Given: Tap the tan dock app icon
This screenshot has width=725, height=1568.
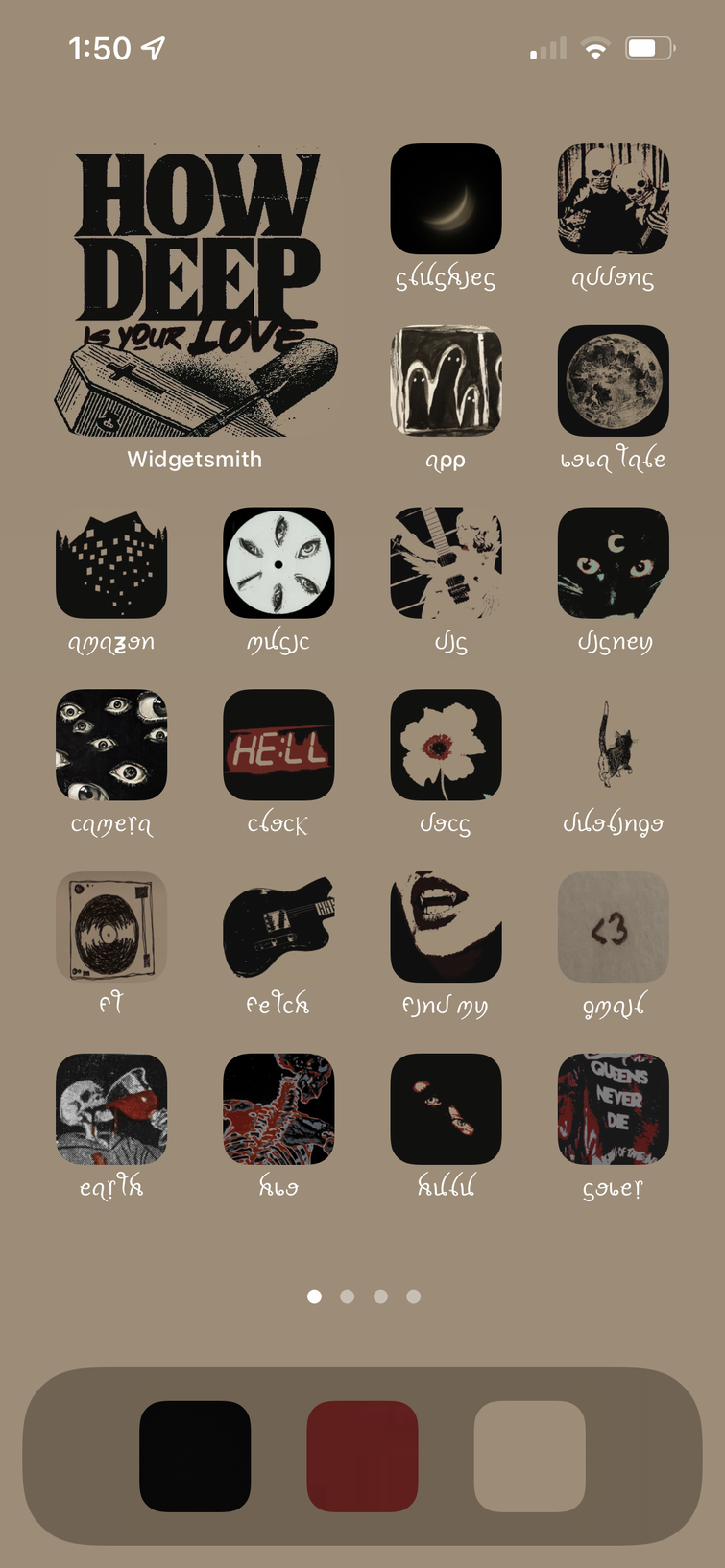Looking at the screenshot, I should (x=529, y=1456).
